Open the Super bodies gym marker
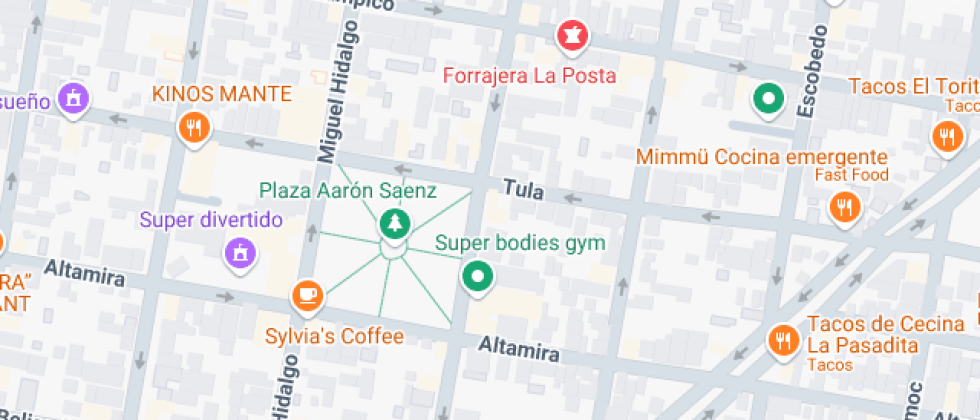This screenshot has width=980, height=420. pos(478,277)
